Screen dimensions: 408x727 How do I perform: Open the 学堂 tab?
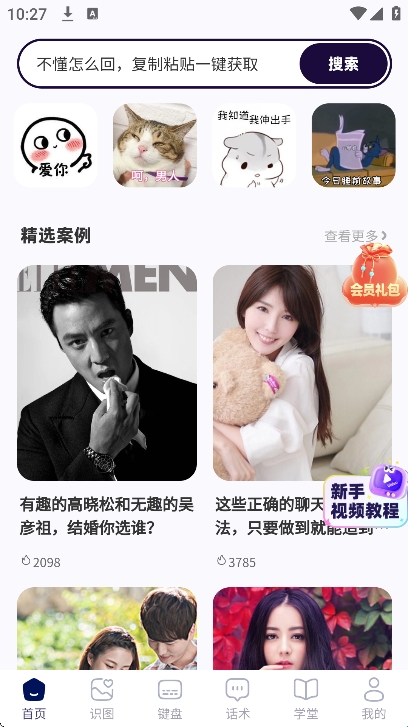coord(306,698)
